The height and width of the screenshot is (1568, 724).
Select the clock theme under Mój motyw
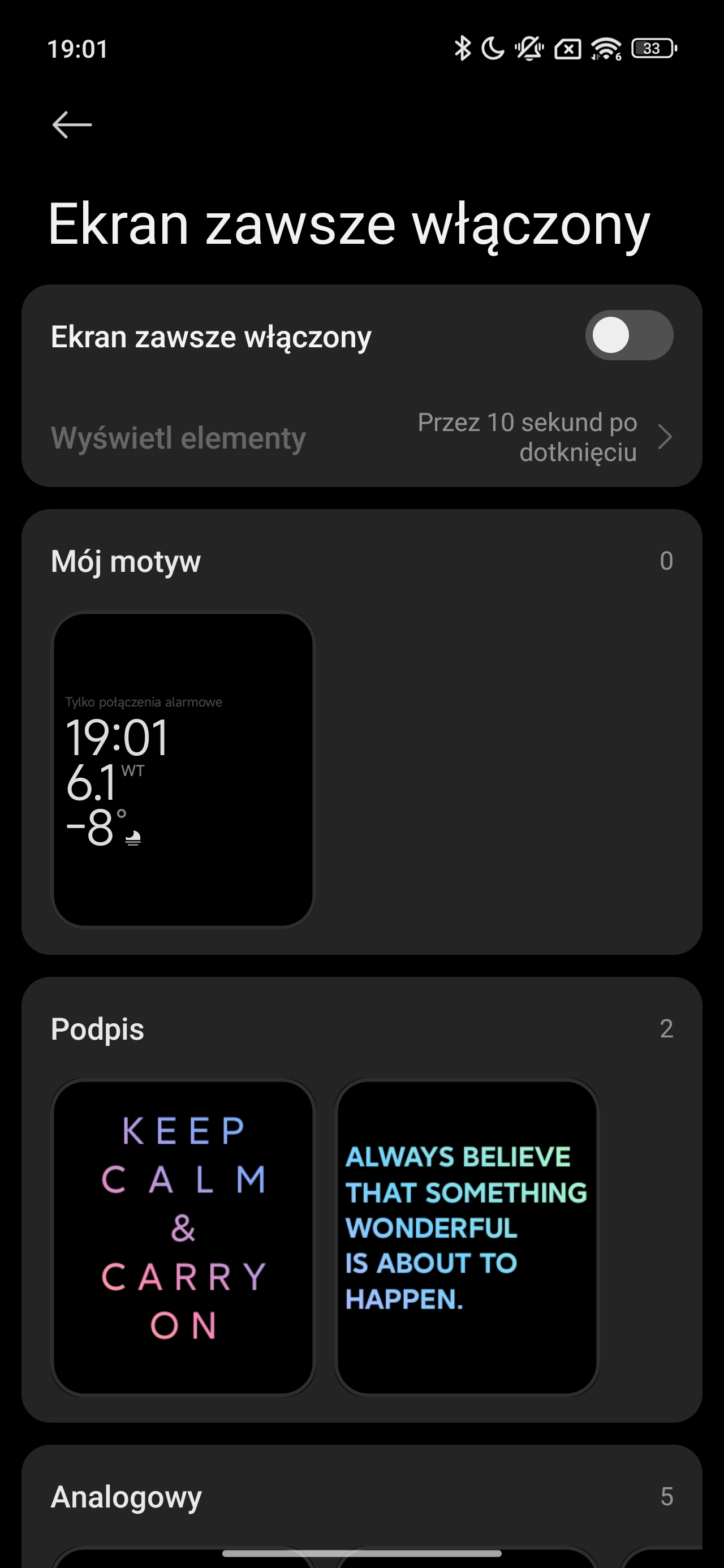tap(183, 769)
